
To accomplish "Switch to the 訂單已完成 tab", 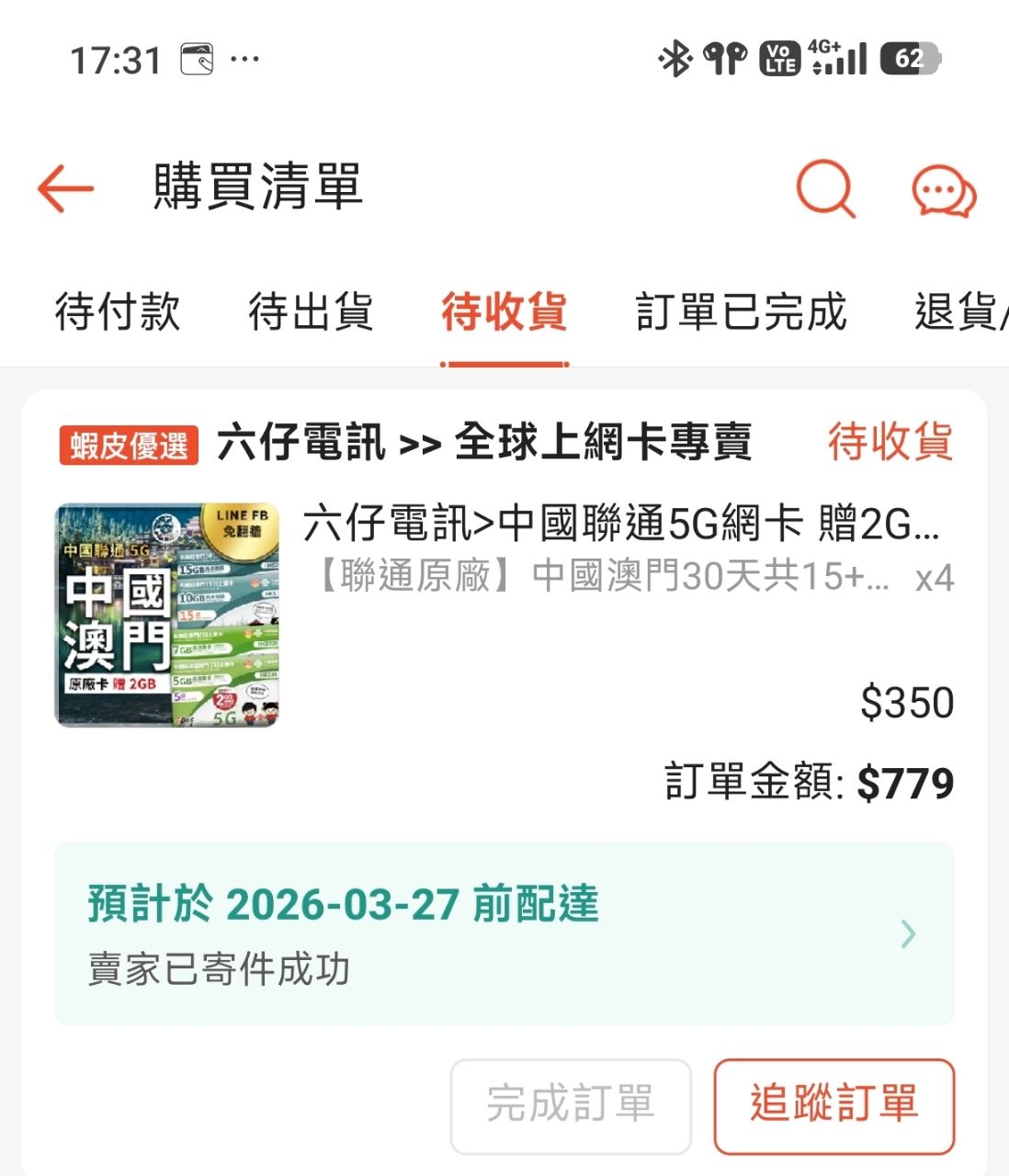I will (x=741, y=312).
